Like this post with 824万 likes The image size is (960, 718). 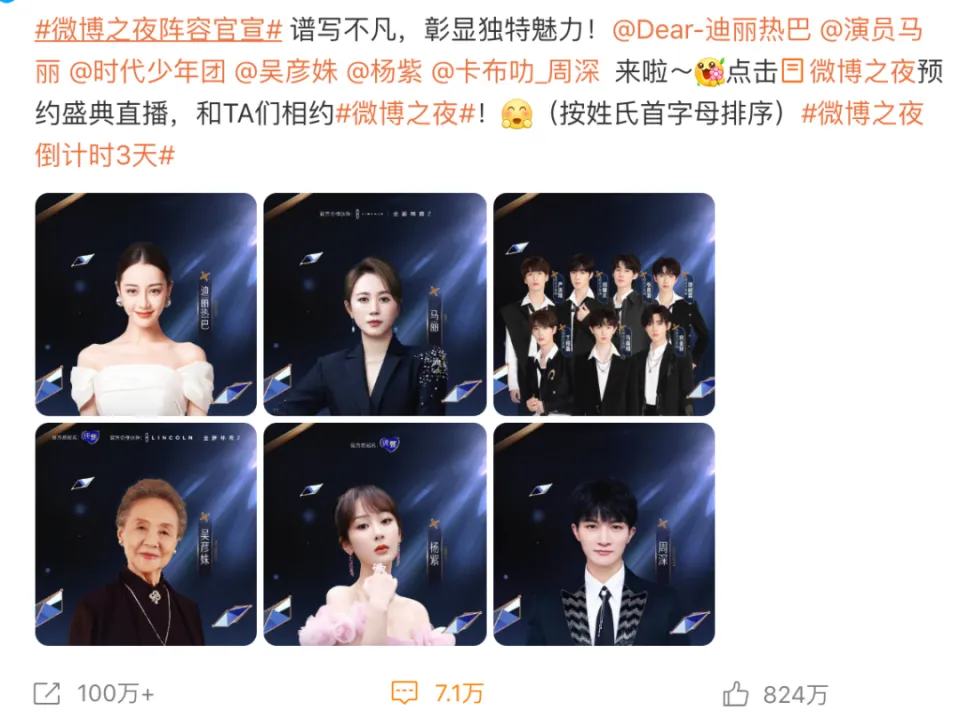[x=776, y=693]
